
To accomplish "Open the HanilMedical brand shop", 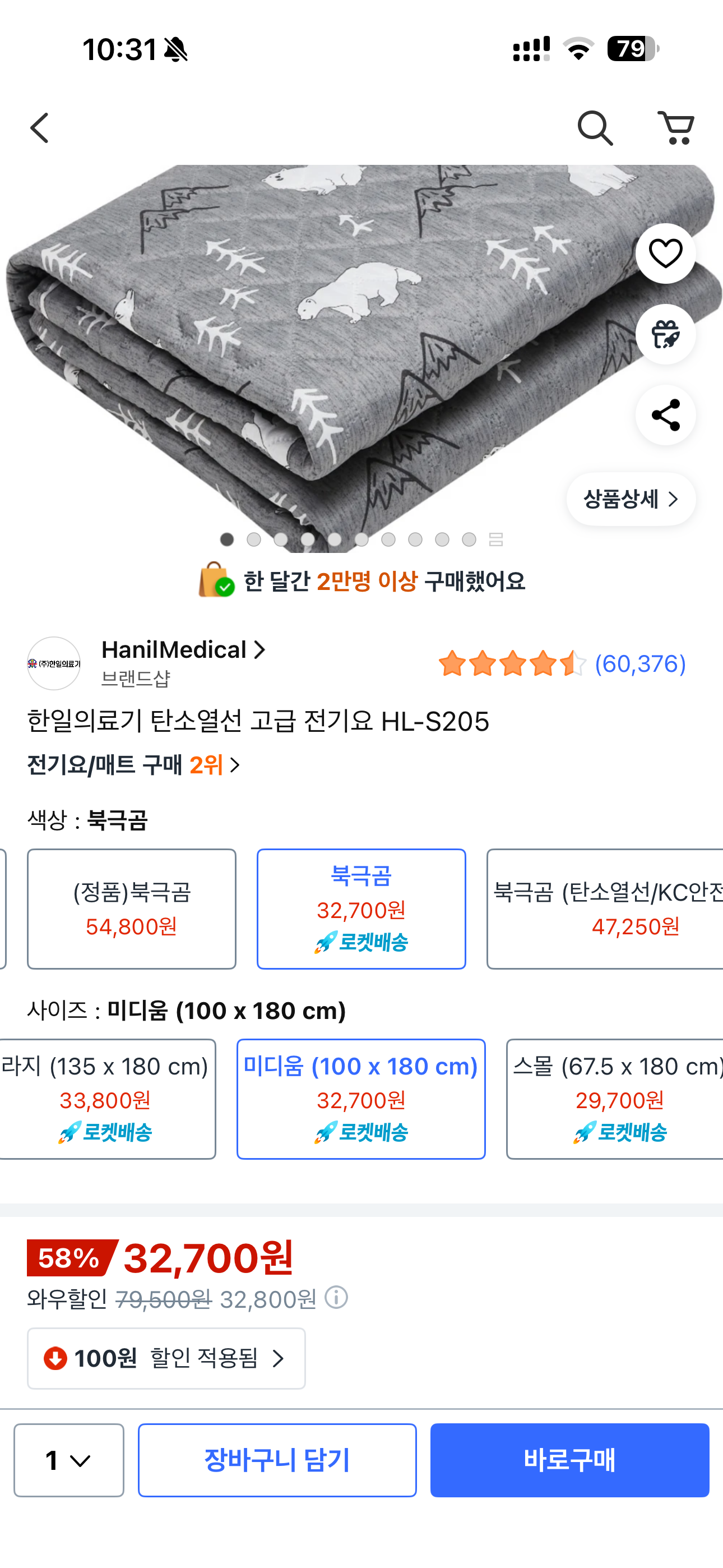I will coord(183,650).
